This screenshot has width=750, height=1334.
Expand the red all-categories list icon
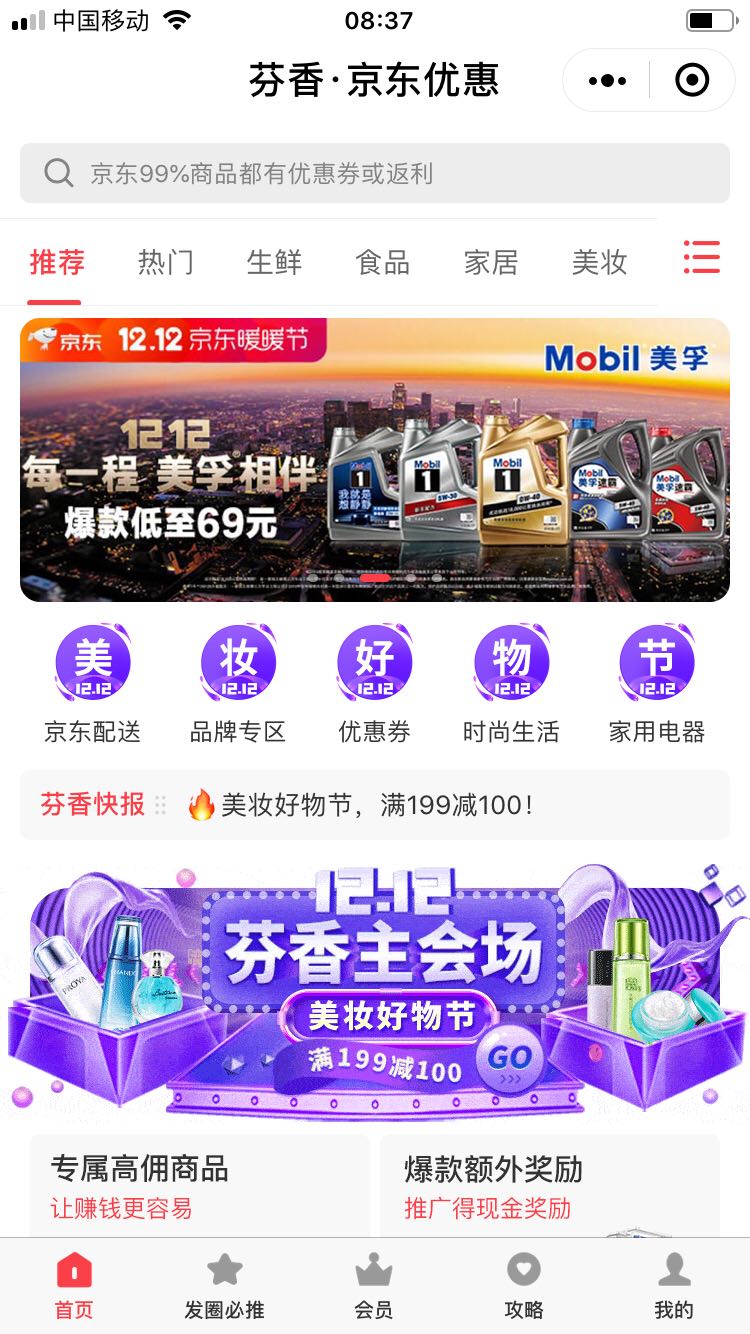[x=702, y=258]
